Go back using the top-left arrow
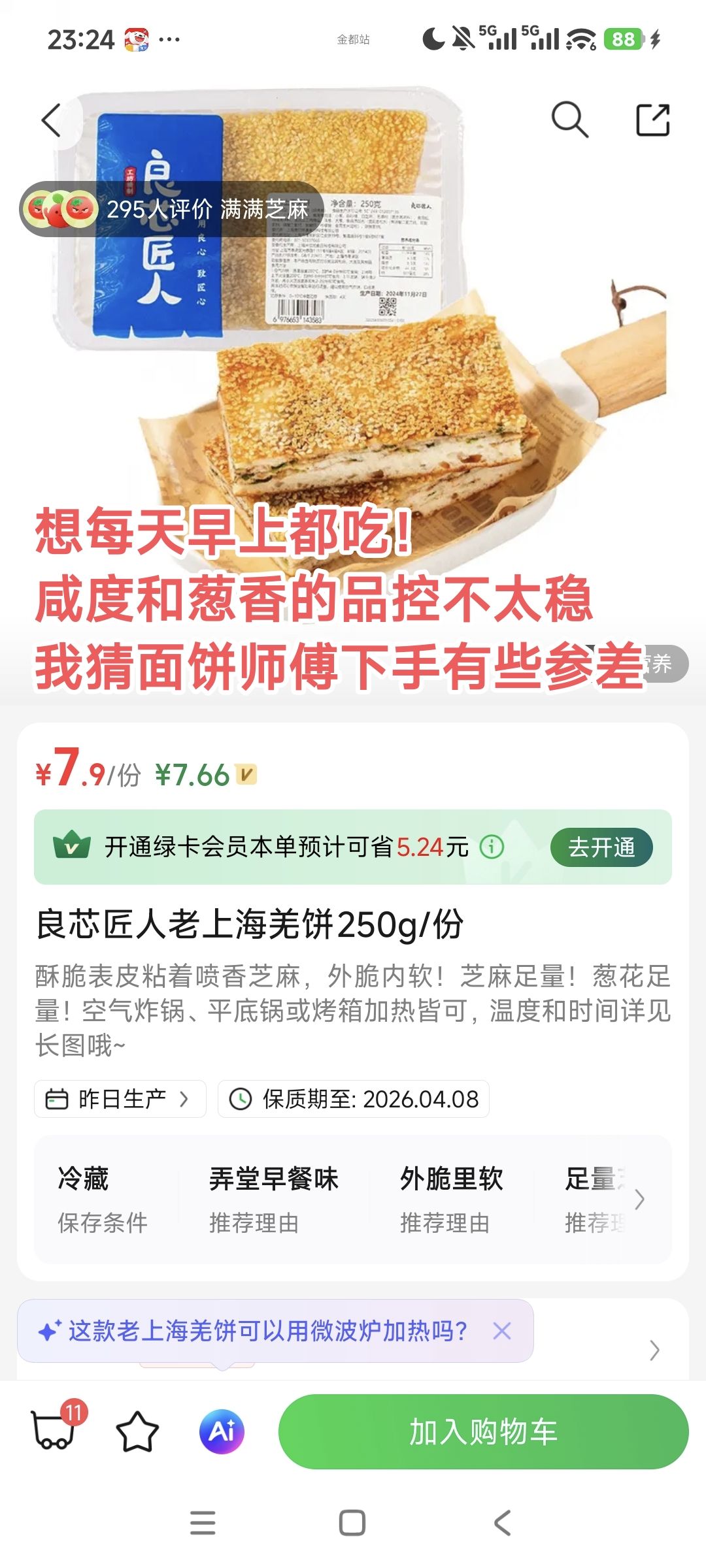The image size is (706, 1568). pyautogui.click(x=52, y=121)
